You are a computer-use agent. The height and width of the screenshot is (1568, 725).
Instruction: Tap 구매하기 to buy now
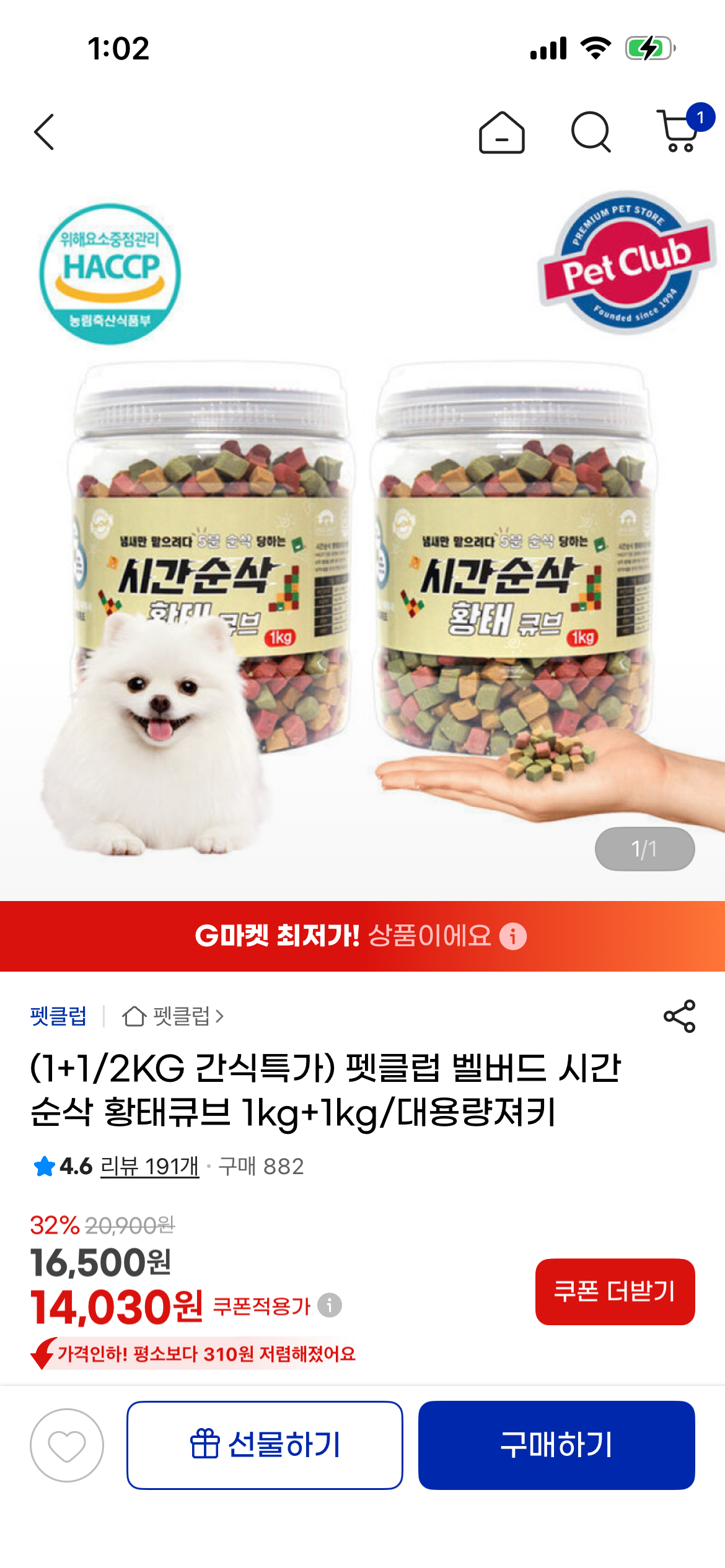click(556, 1445)
